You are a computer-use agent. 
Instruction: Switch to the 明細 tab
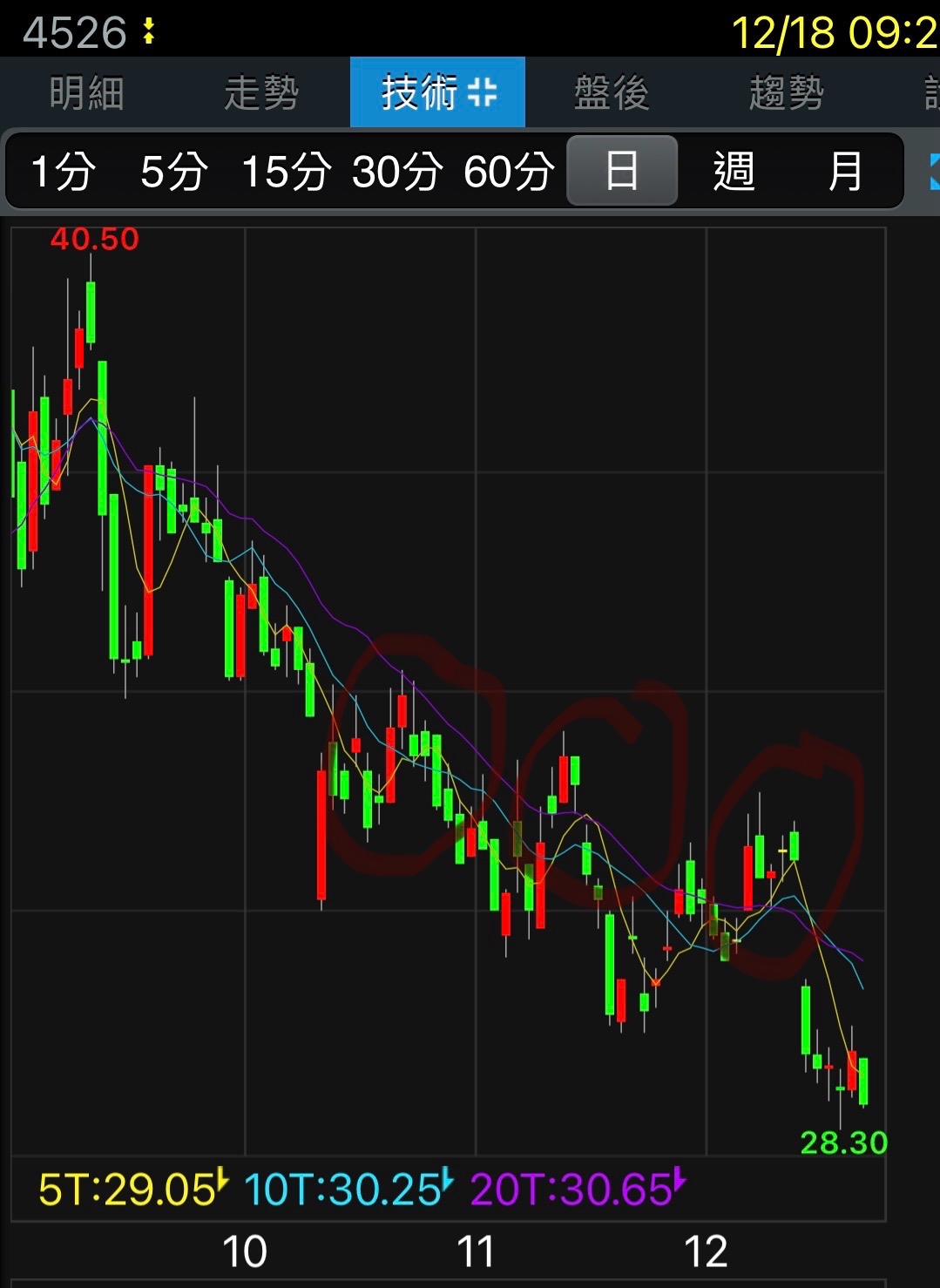coord(87,92)
